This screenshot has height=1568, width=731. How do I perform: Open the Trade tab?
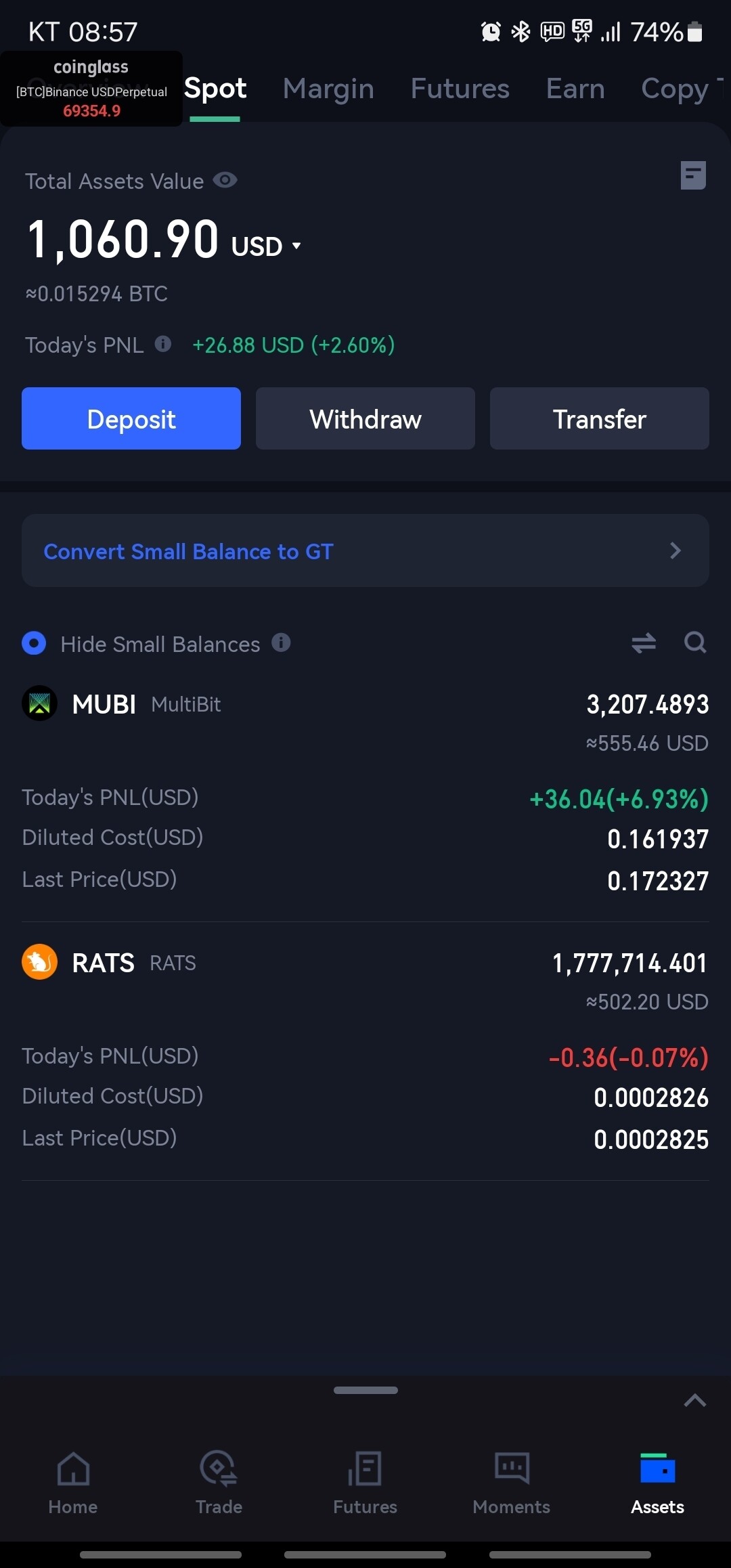click(219, 1483)
